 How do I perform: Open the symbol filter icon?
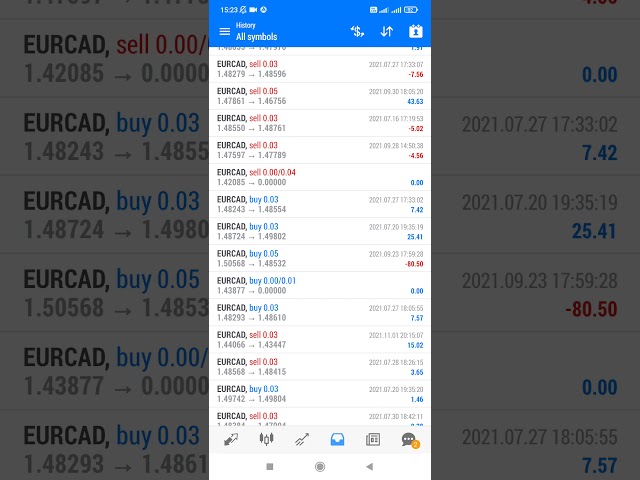point(357,31)
